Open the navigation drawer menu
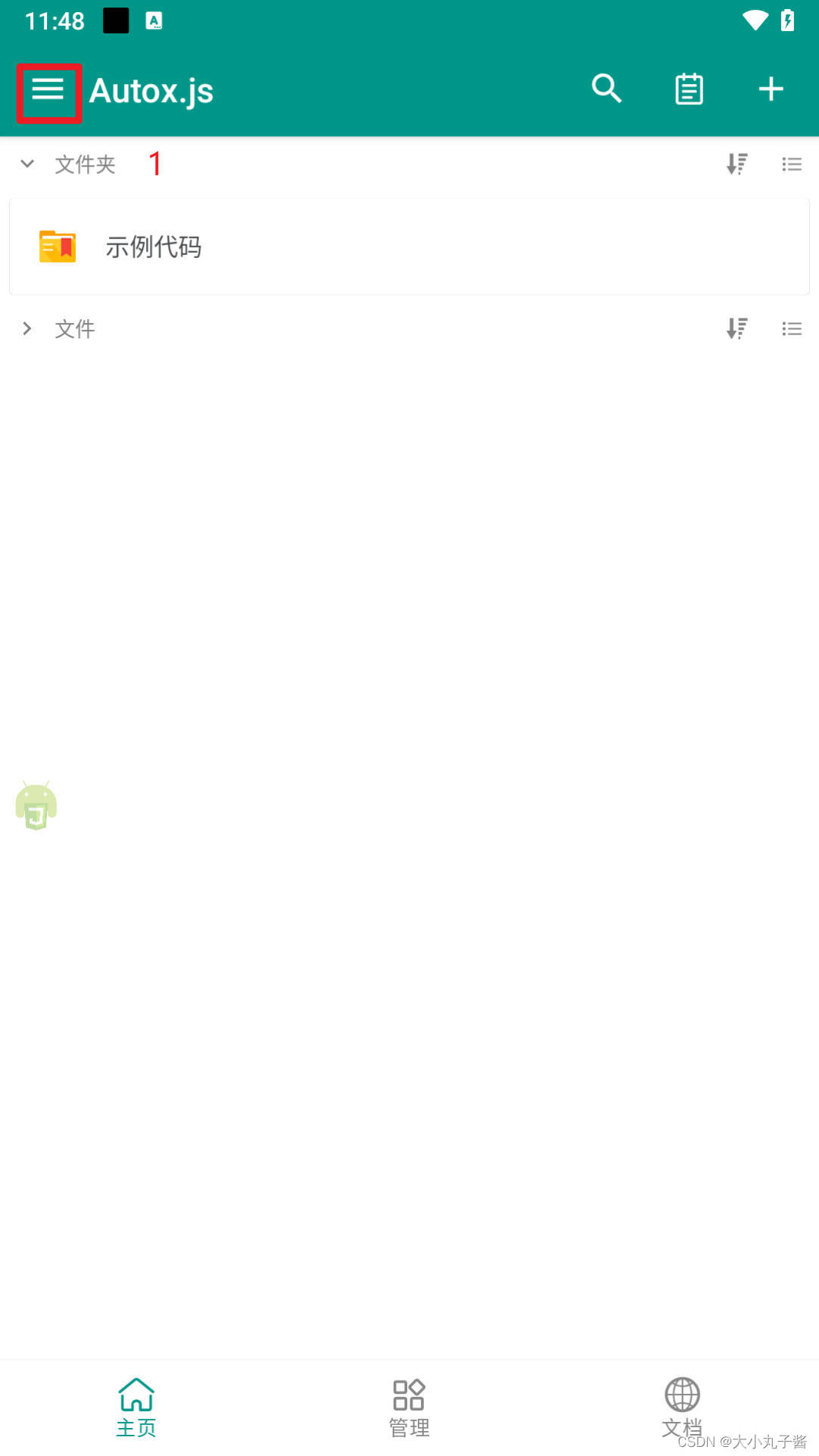 pos(48,91)
